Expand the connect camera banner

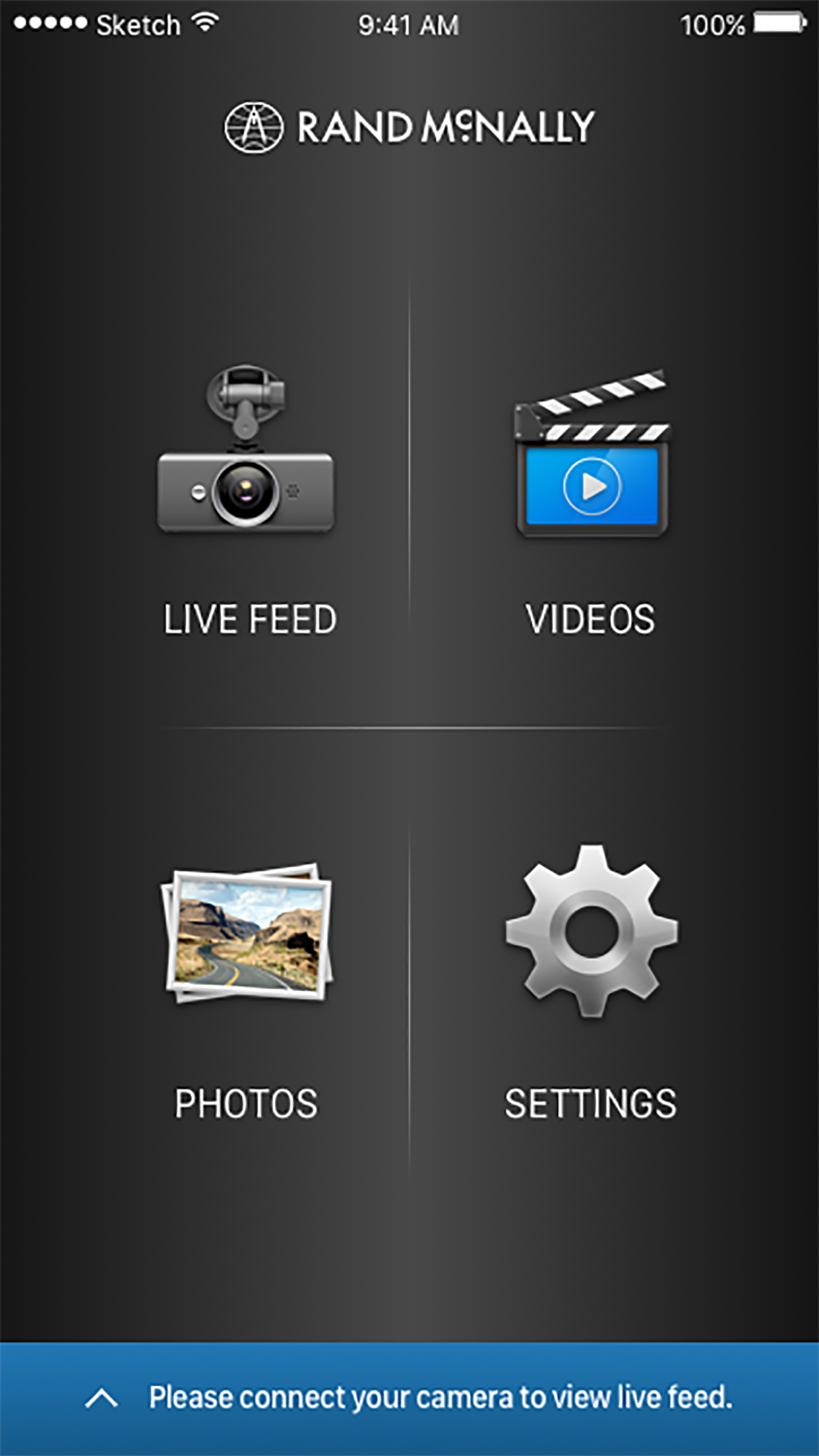coord(102,1398)
